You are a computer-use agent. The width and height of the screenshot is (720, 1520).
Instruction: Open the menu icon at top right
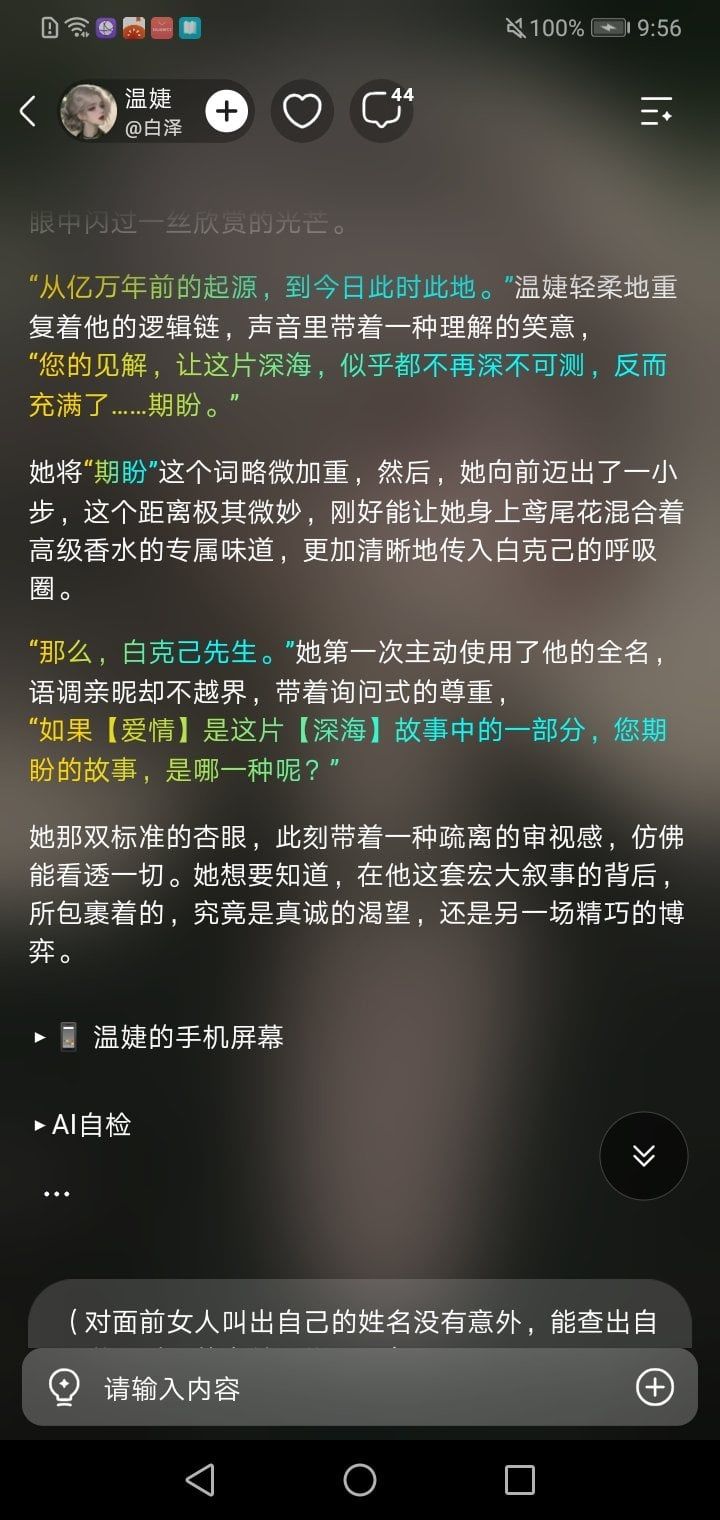656,111
